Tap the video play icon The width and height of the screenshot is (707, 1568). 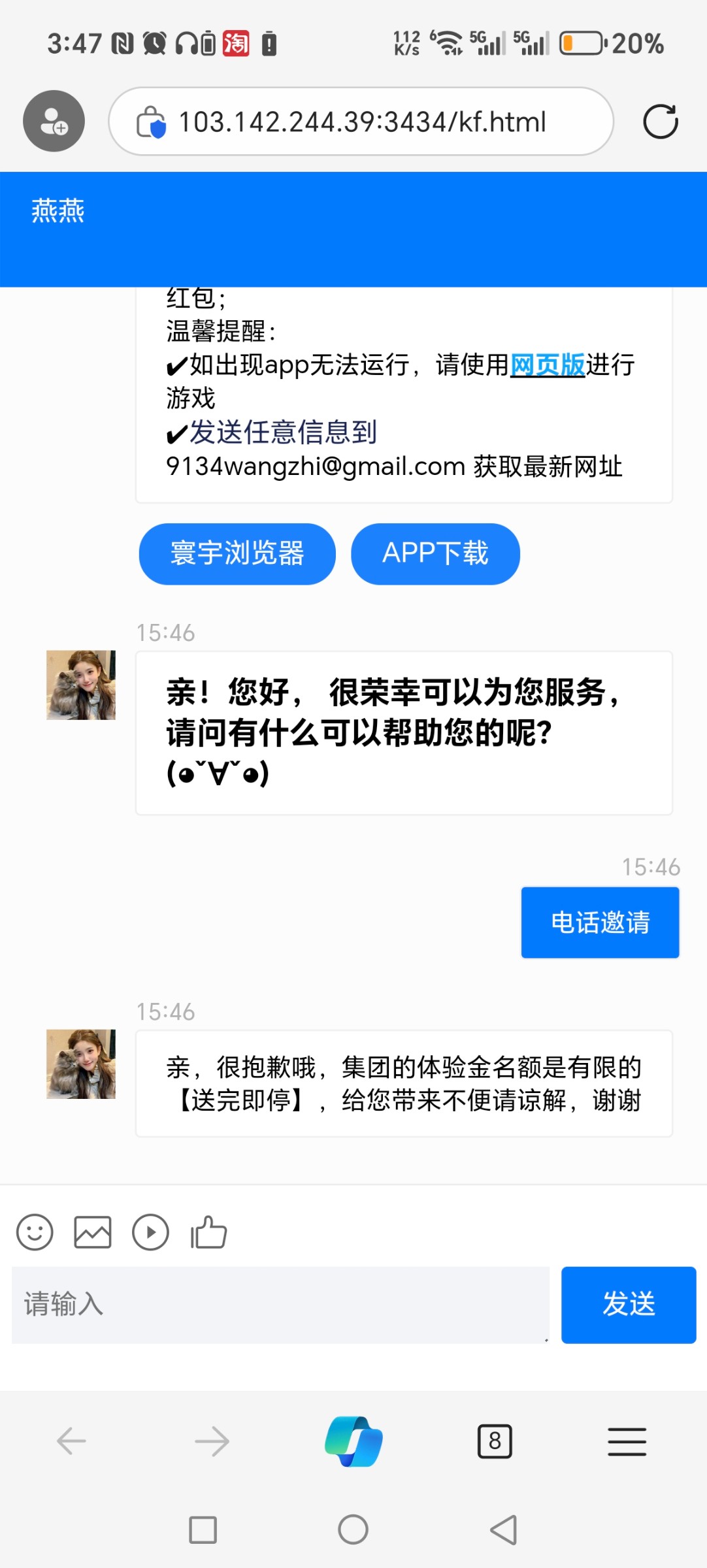point(150,1233)
